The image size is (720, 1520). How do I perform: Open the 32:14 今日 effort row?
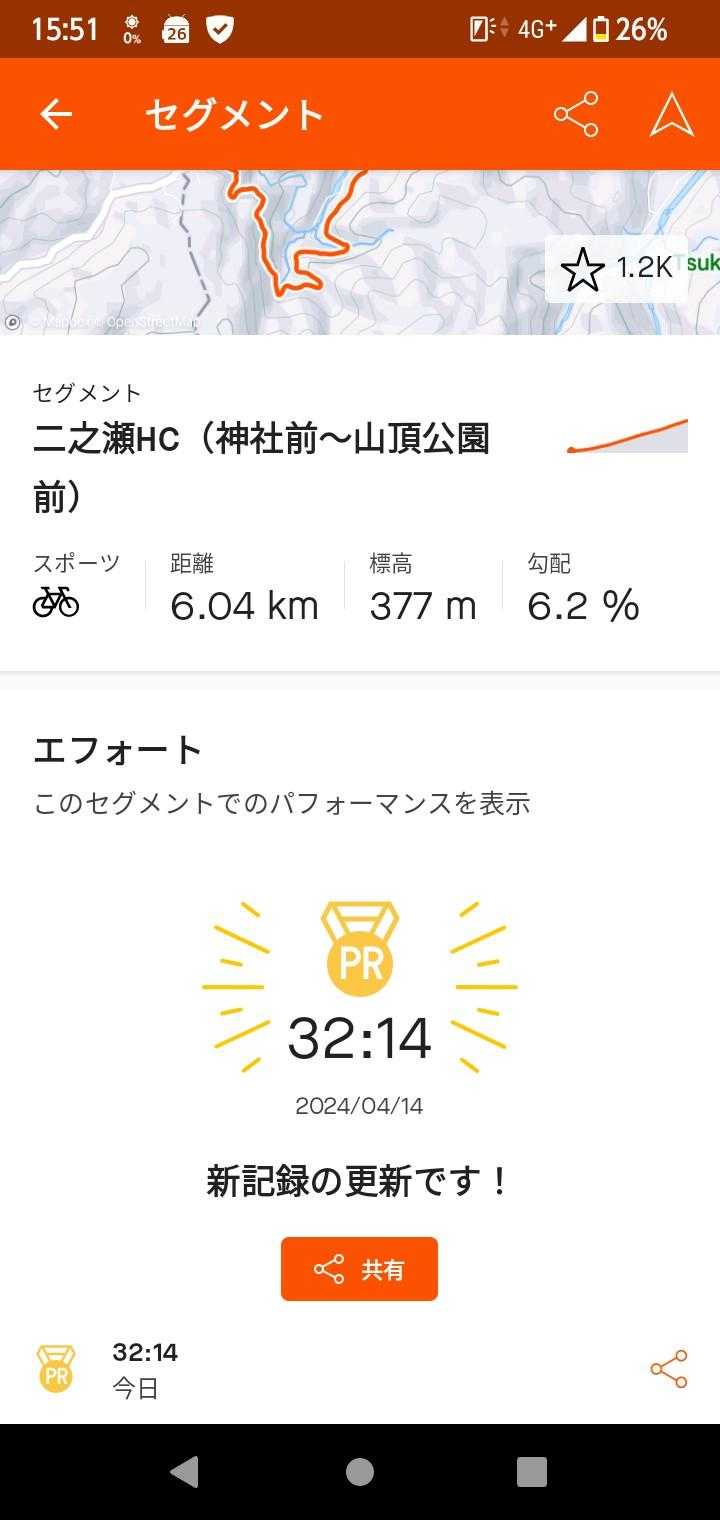click(x=300, y=1369)
